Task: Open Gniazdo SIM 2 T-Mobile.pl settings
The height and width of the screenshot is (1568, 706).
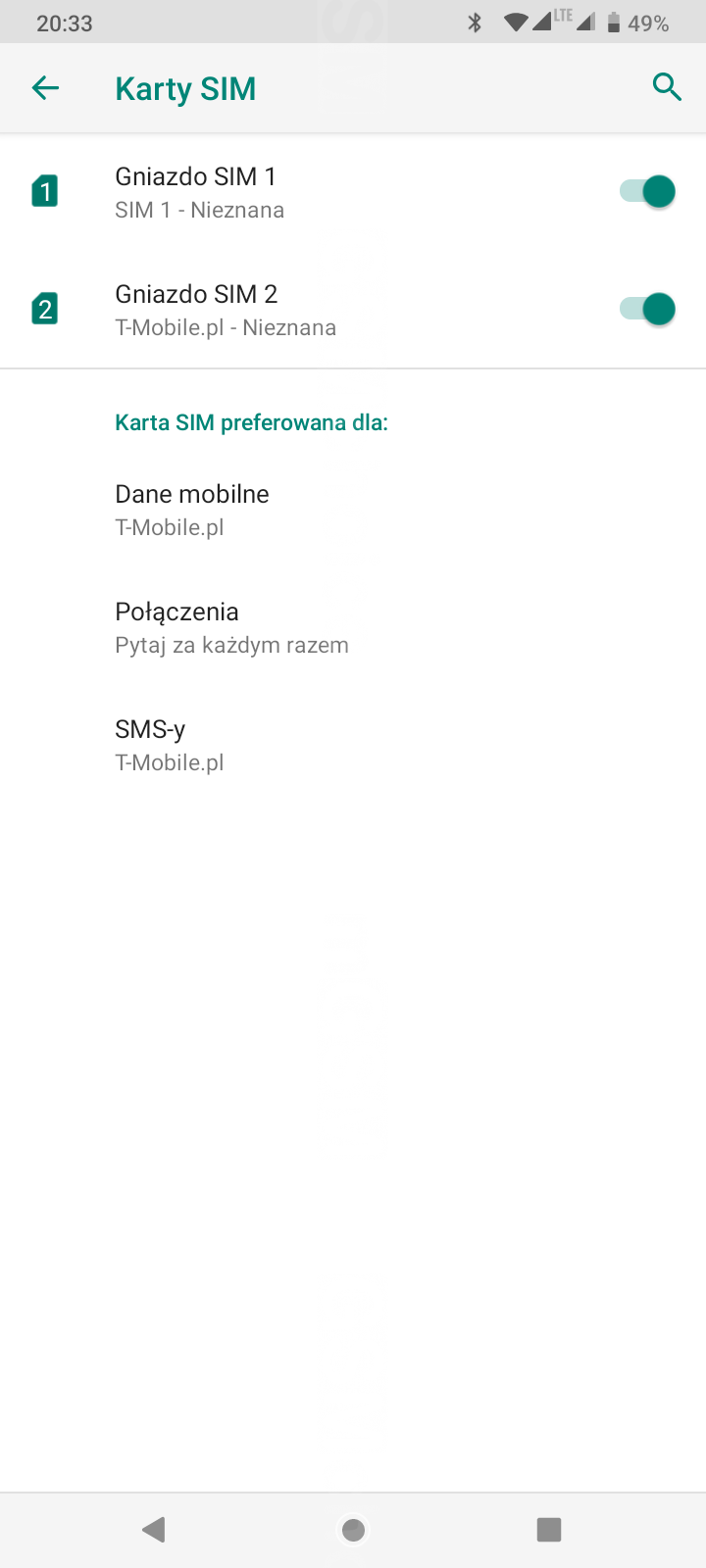Action: 294,310
